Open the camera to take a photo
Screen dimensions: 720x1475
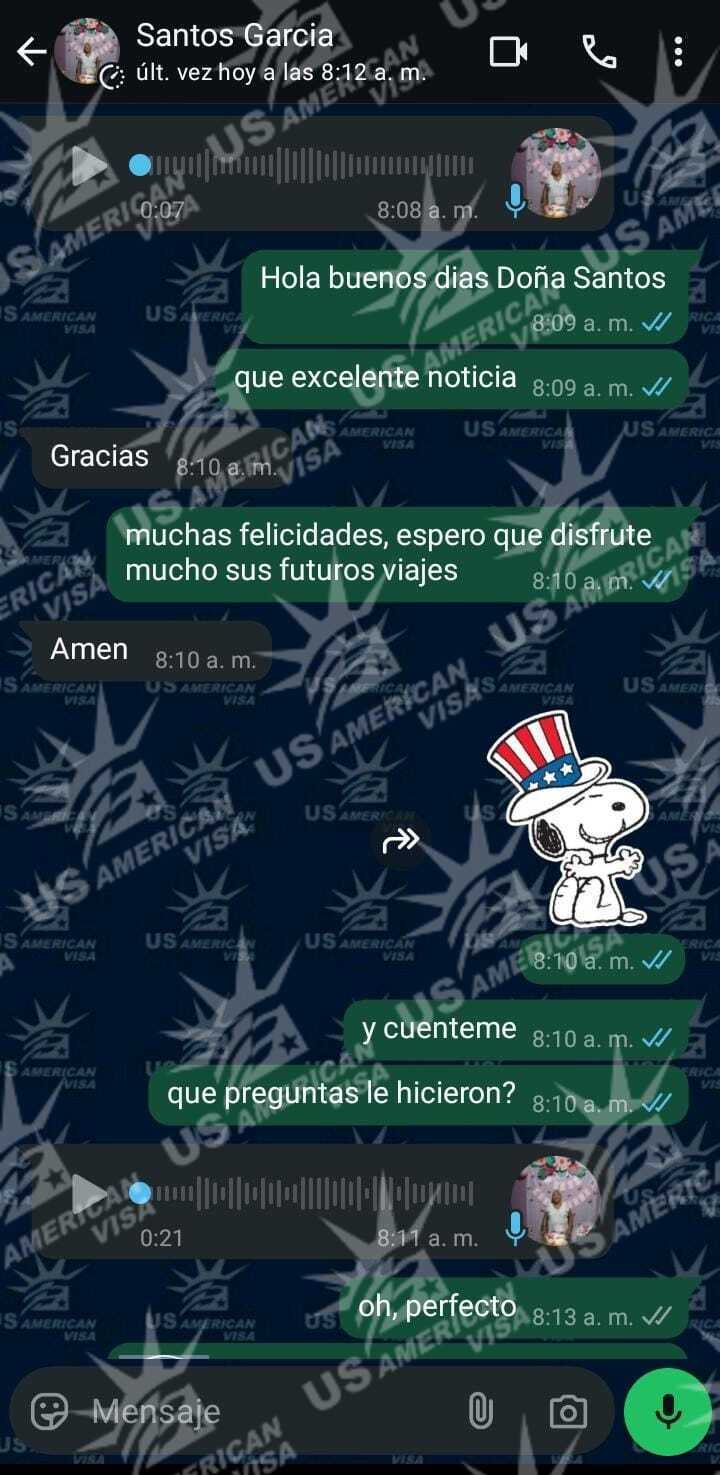568,1411
